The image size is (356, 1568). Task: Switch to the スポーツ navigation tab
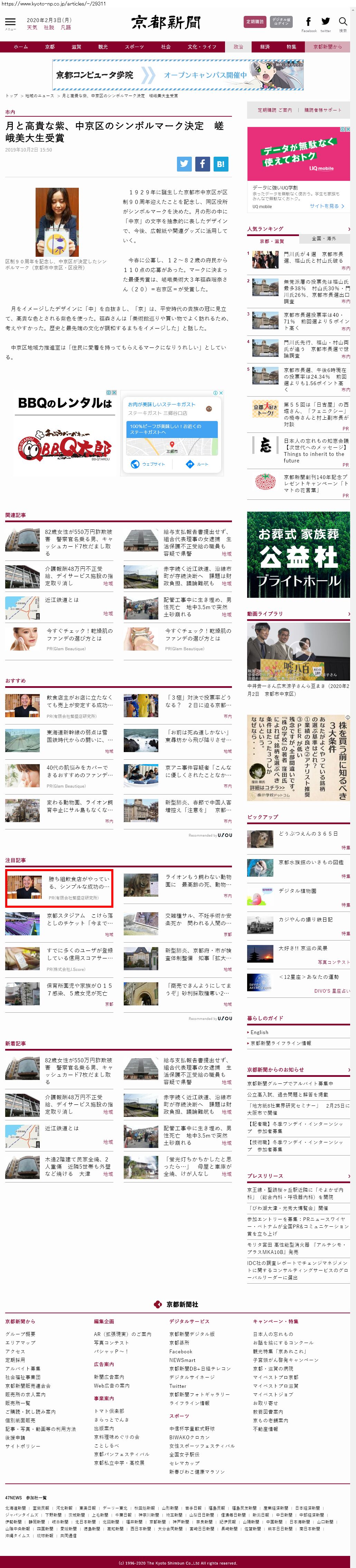click(134, 47)
